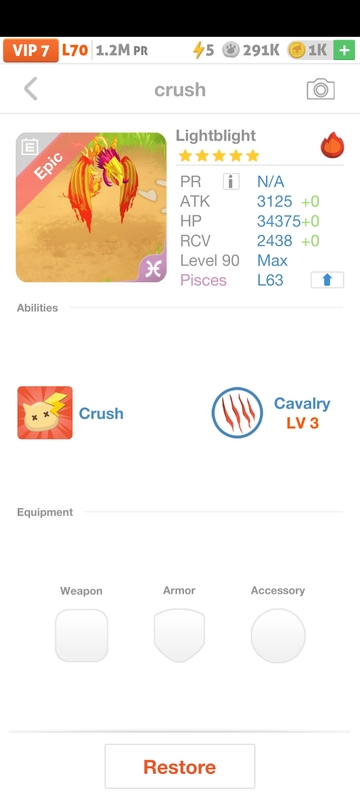360x800 pixels.
Task: Go back using the left arrow
Action: [x=31, y=89]
